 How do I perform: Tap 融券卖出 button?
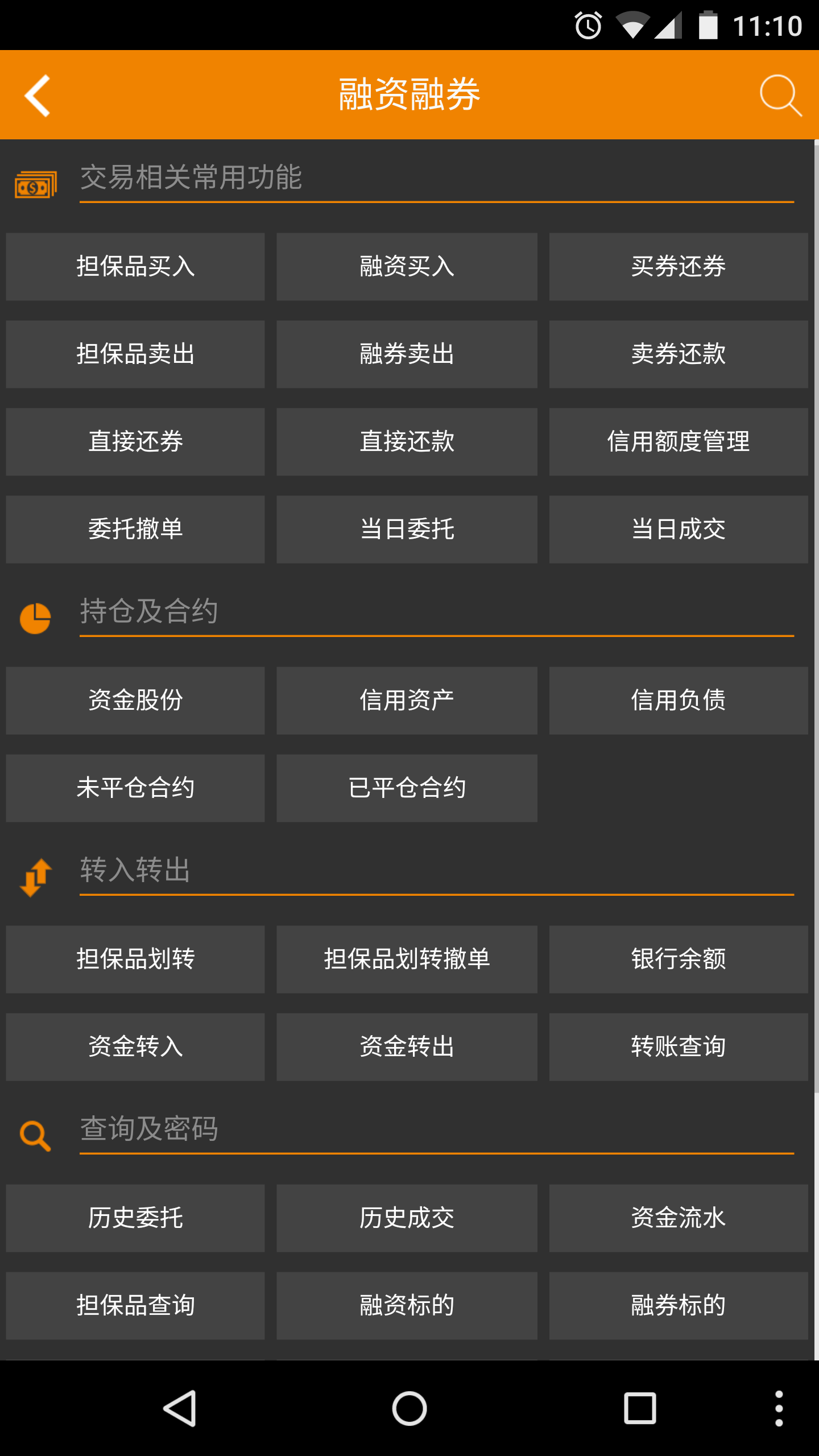[x=407, y=354]
